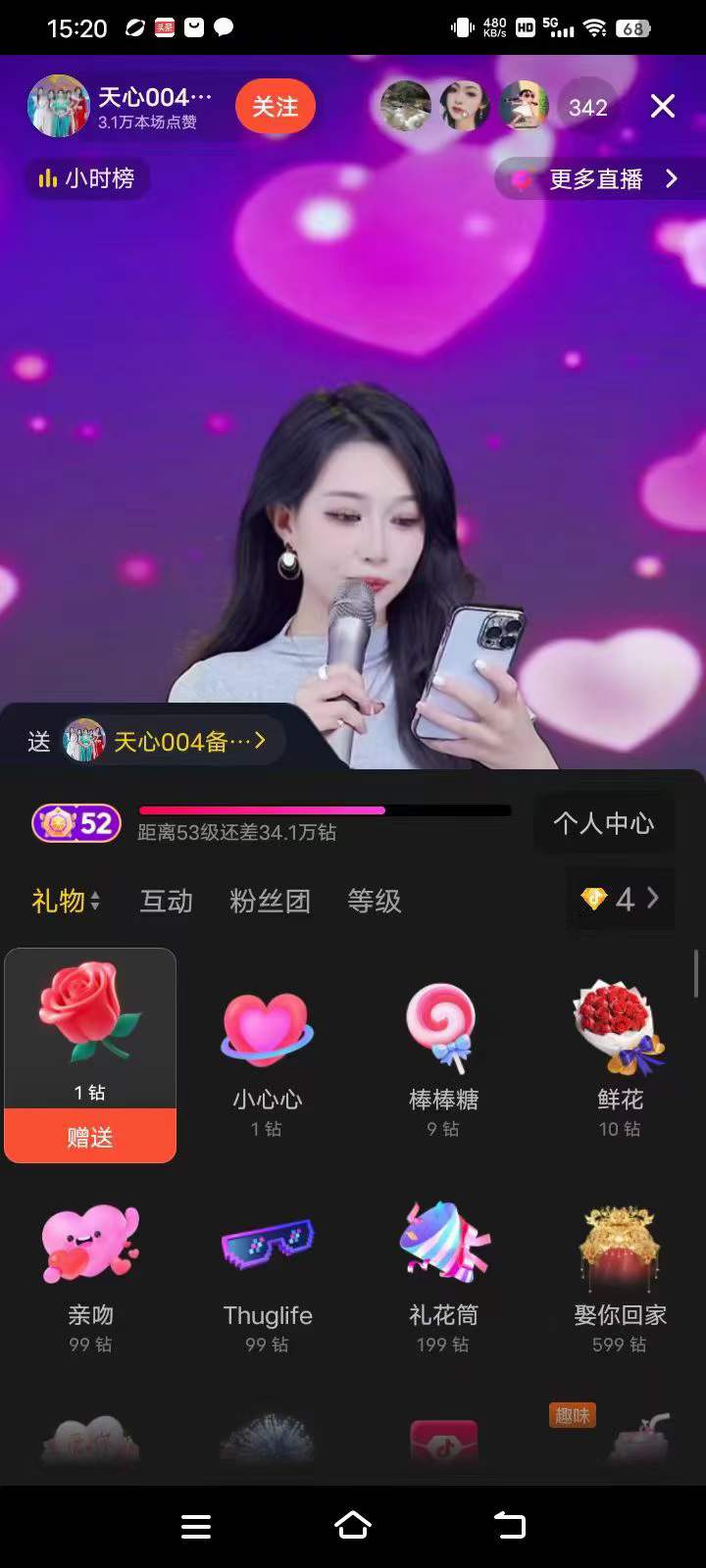Go back with the system back button
Screen dimensions: 706x1568
509,1526
